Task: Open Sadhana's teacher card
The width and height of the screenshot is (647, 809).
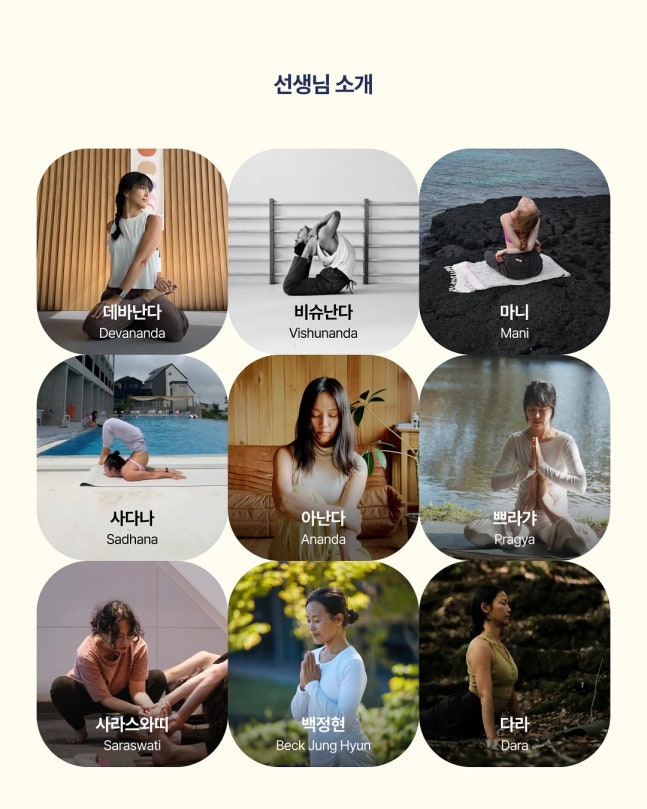Action: pos(132,457)
